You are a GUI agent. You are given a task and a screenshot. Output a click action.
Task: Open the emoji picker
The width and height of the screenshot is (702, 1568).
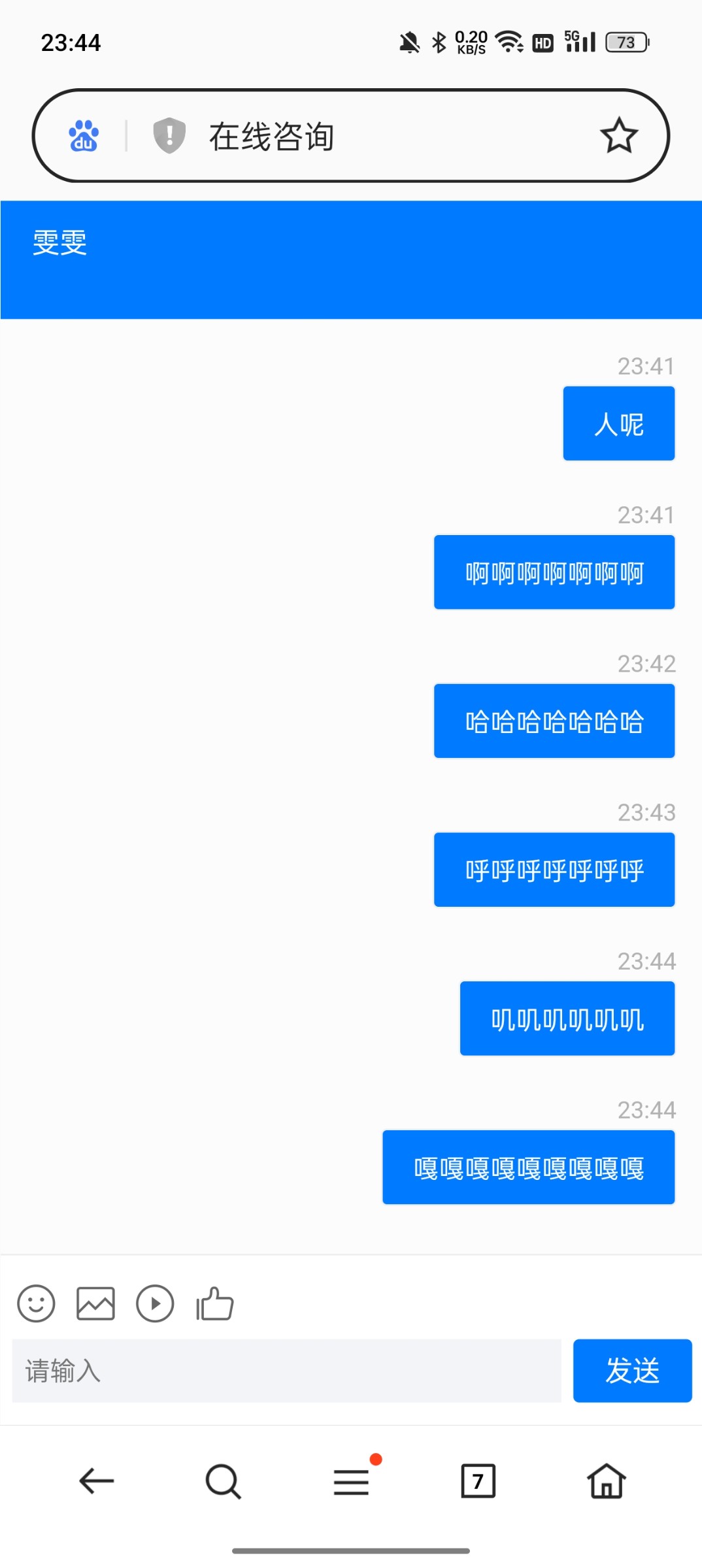click(36, 1304)
